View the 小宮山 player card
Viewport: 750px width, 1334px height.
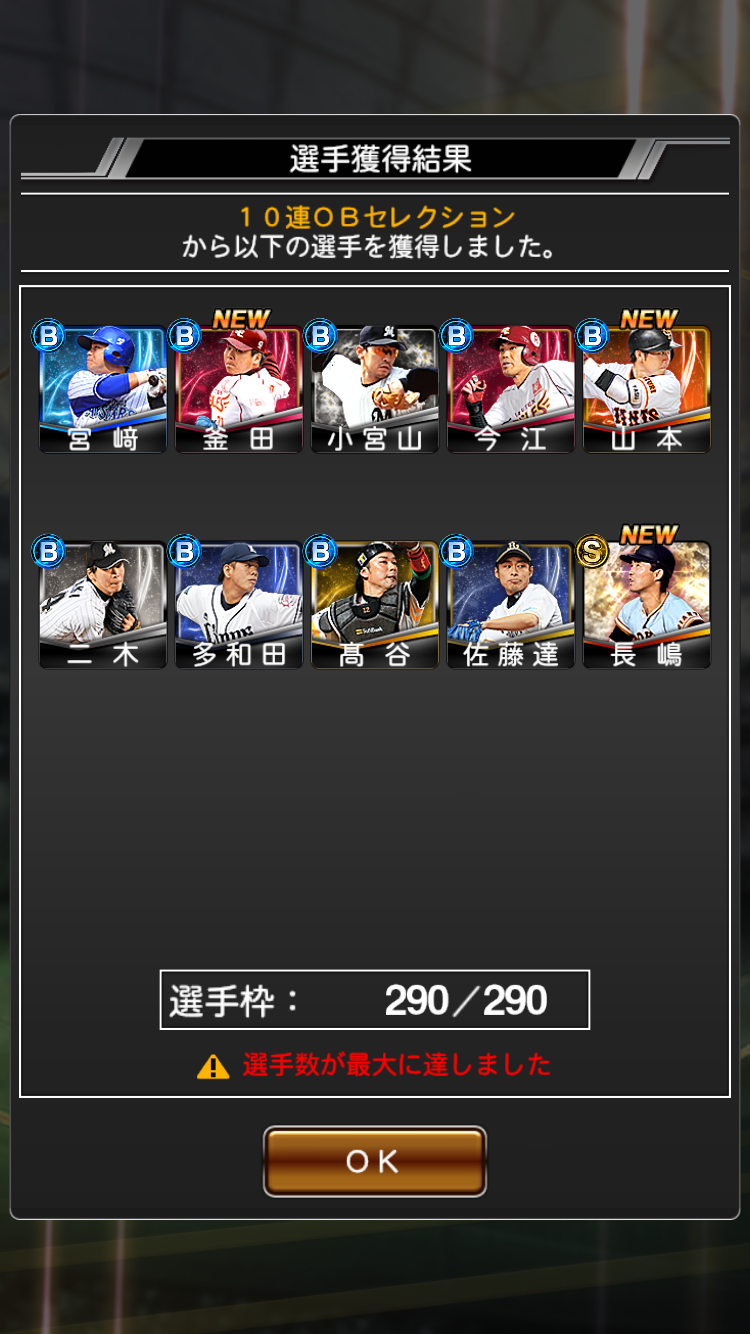coord(375,390)
